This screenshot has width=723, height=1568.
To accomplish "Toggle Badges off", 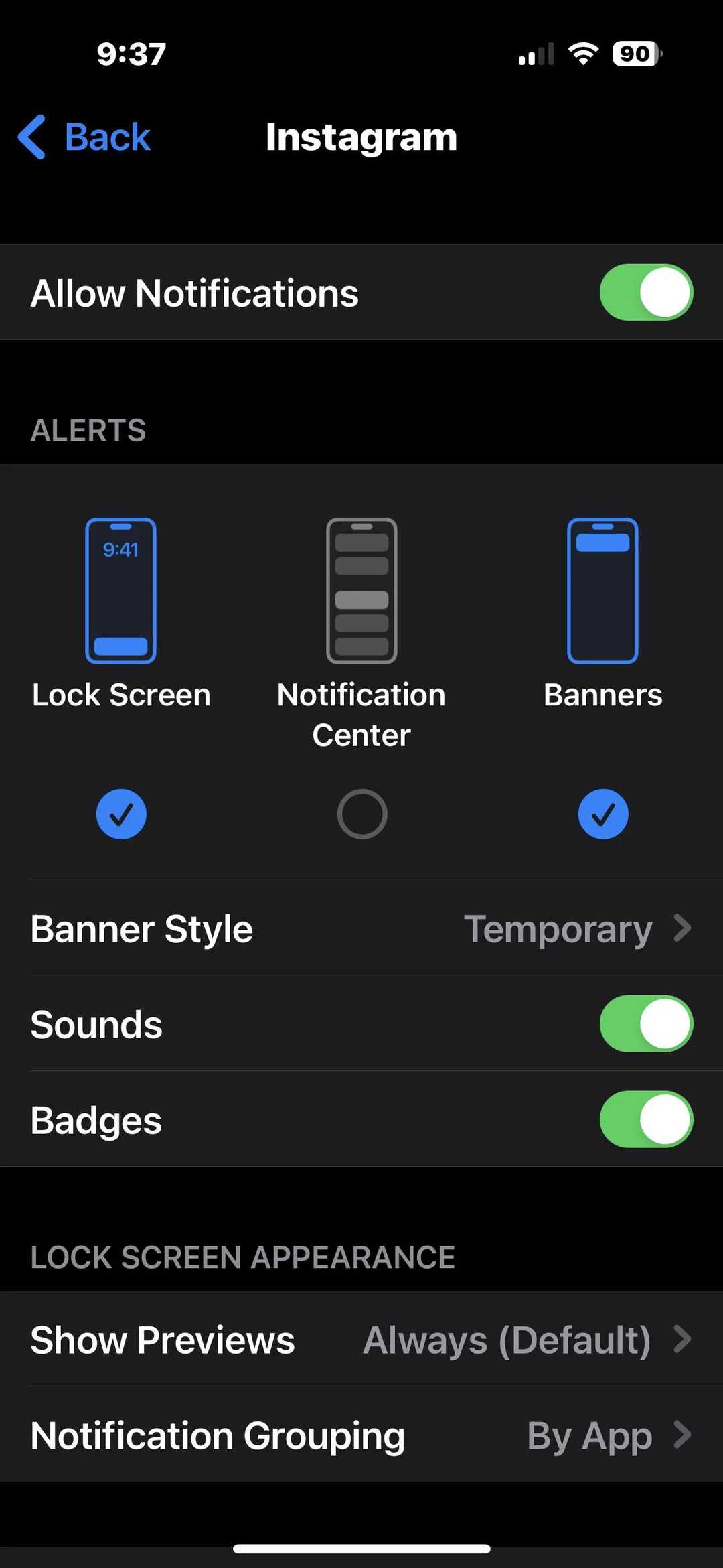I will pyautogui.click(x=645, y=1120).
